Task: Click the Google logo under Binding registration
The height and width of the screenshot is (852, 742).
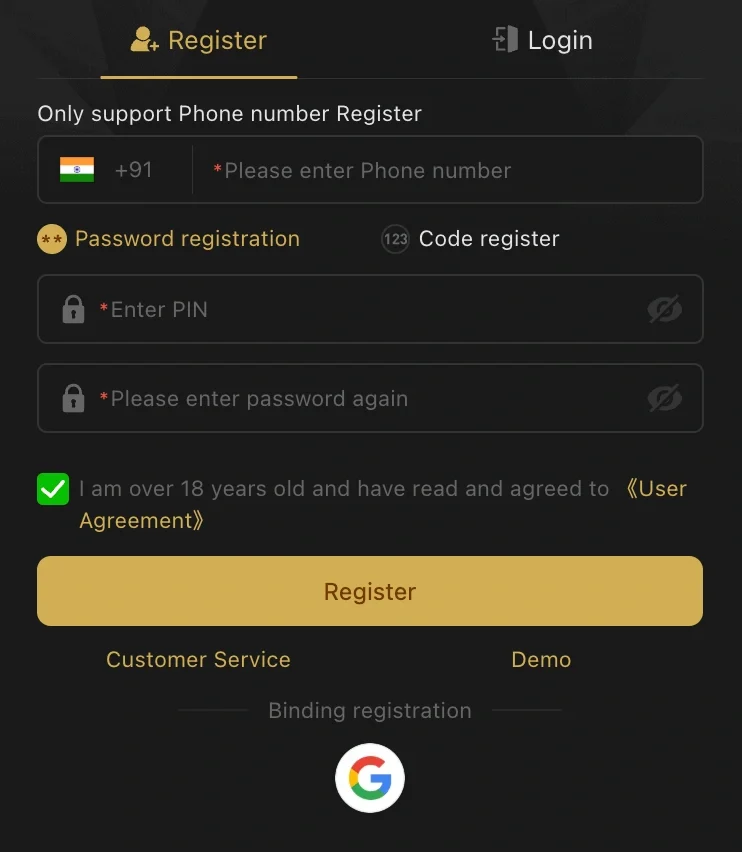Action: 370,777
